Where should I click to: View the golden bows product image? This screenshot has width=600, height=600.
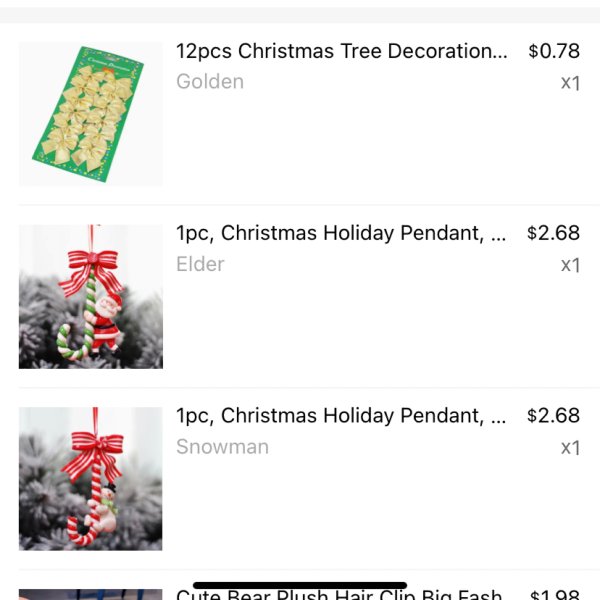tap(91, 114)
